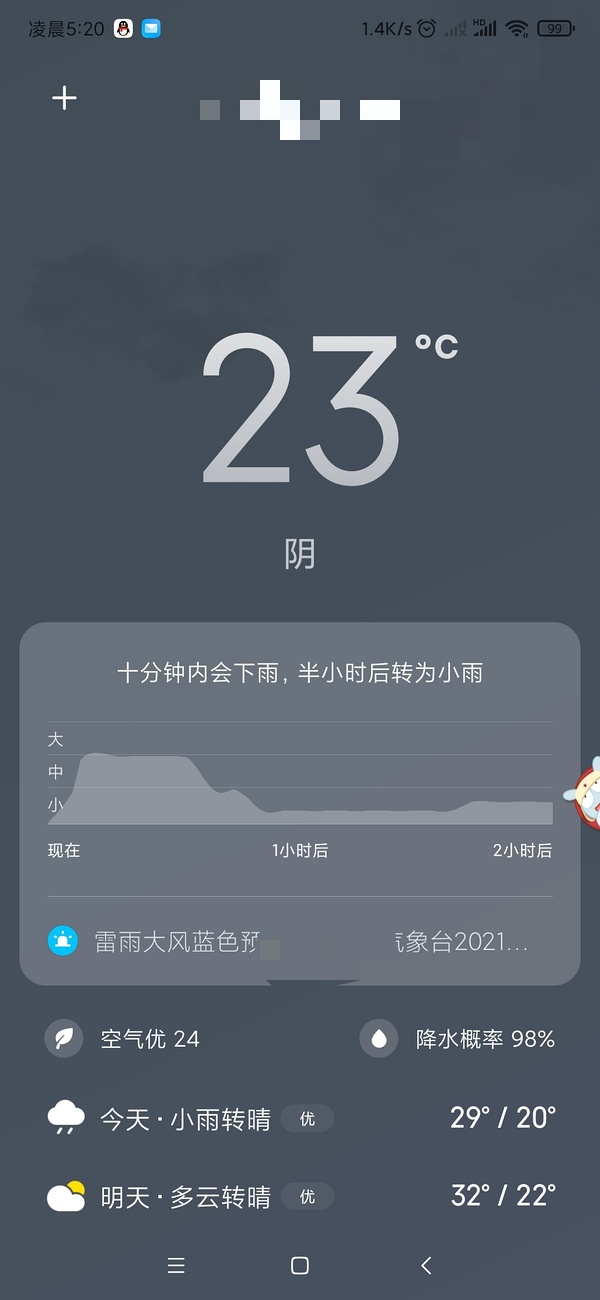The width and height of the screenshot is (600, 1300).
Task: Go back using the system back button
Action: click(426, 1266)
